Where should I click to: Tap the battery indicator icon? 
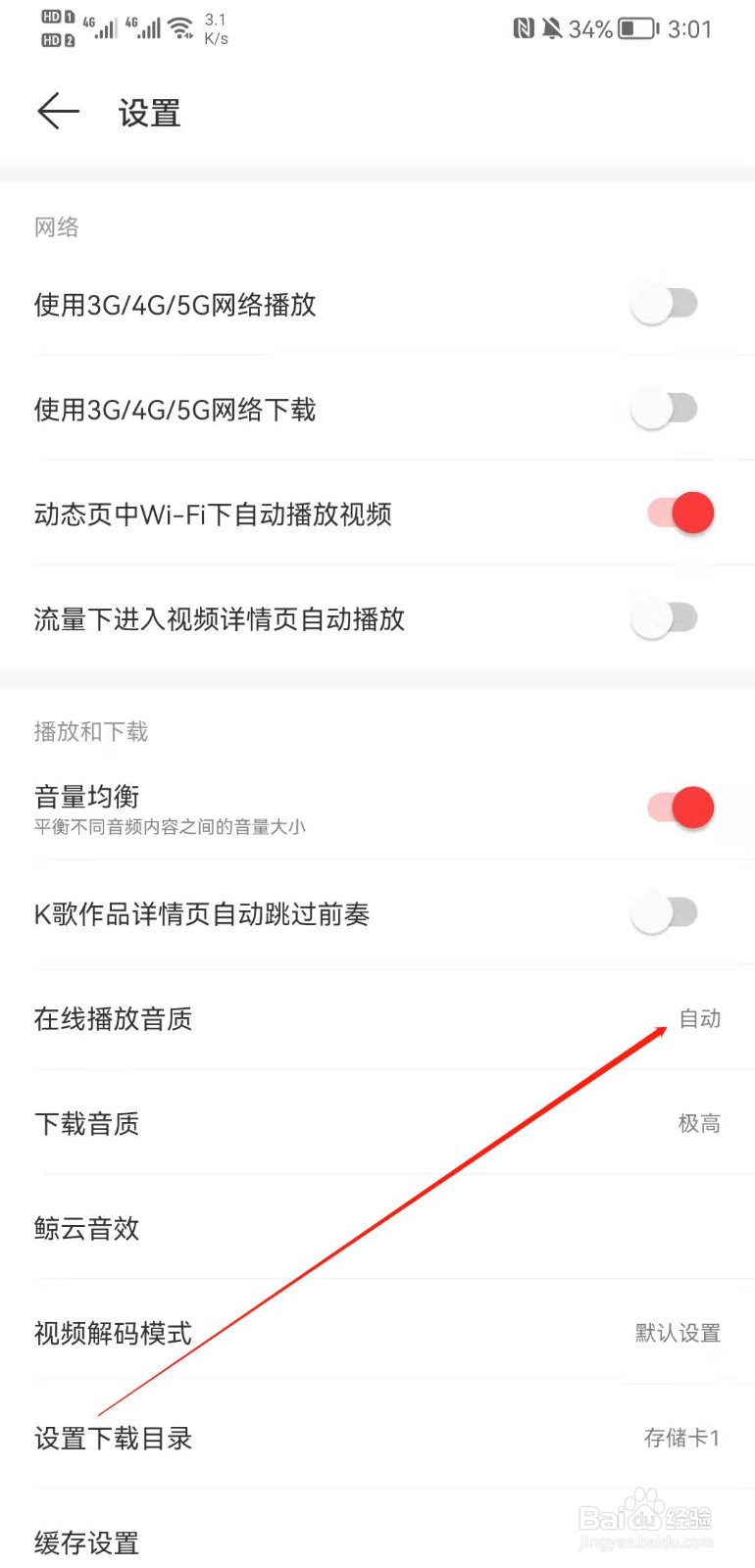(634, 28)
